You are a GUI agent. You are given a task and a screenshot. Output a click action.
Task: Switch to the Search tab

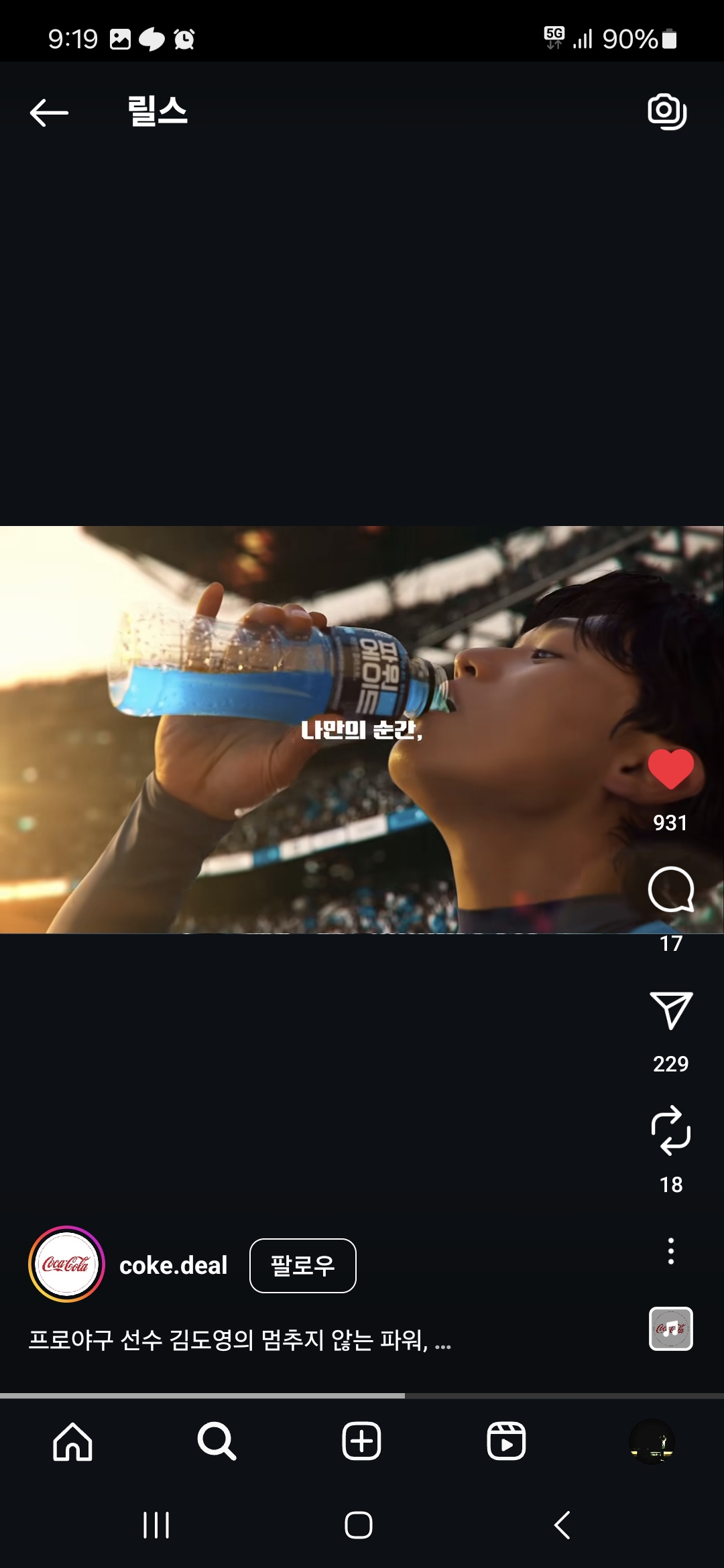tap(217, 1441)
